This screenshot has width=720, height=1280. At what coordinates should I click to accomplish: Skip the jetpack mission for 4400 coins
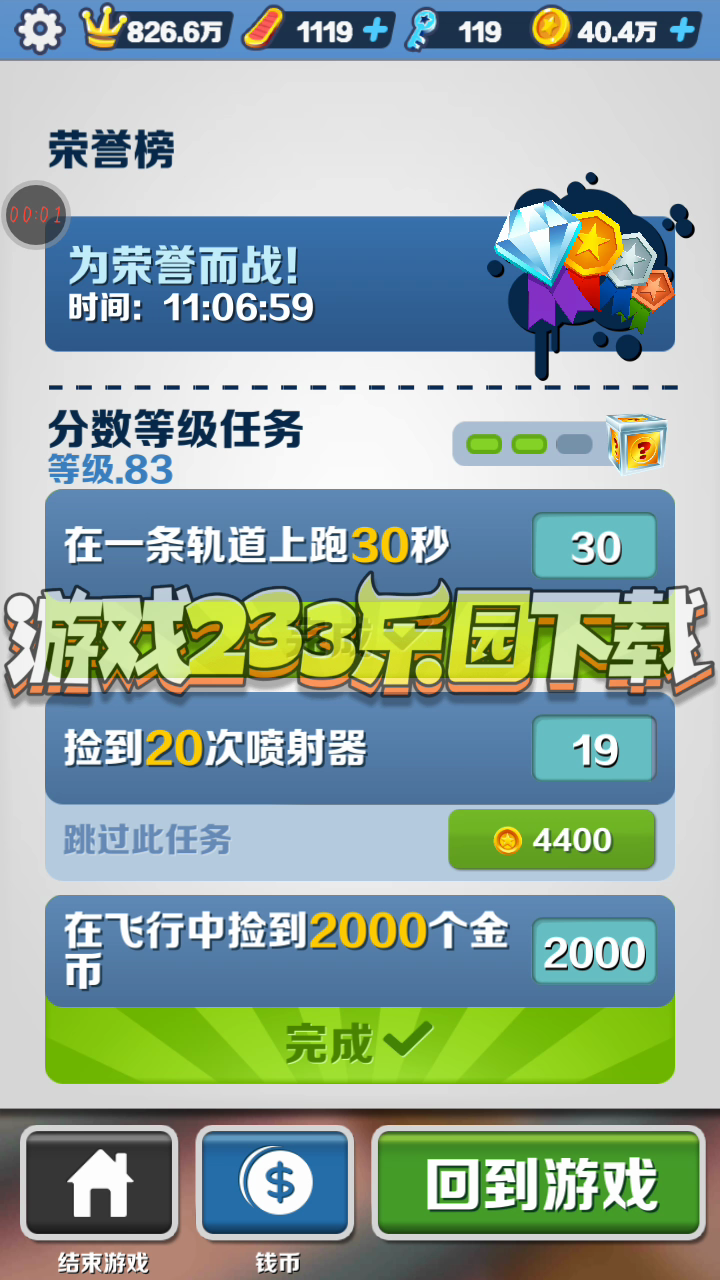[x=551, y=840]
